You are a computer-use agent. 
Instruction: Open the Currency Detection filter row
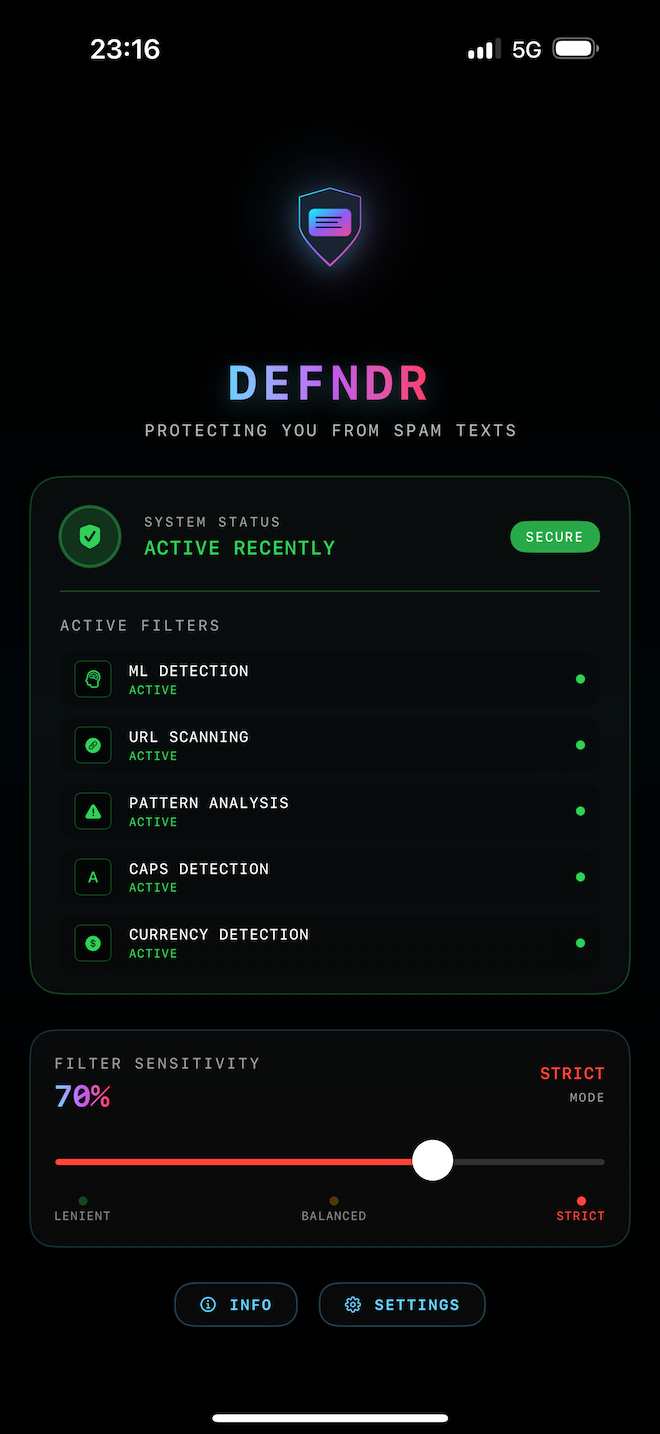click(x=330, y=943)
